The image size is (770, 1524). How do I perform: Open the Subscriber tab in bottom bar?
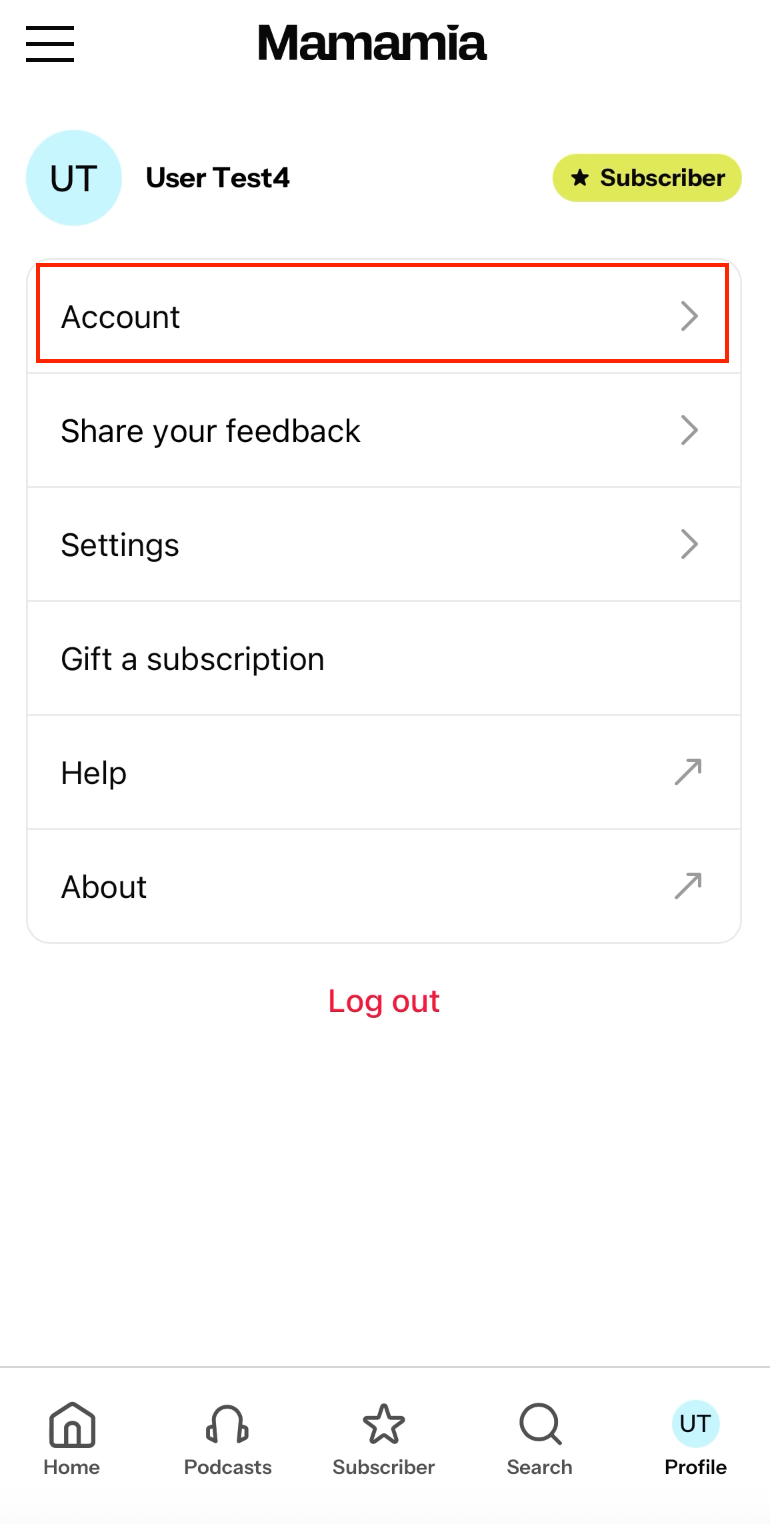(384, 1440)
